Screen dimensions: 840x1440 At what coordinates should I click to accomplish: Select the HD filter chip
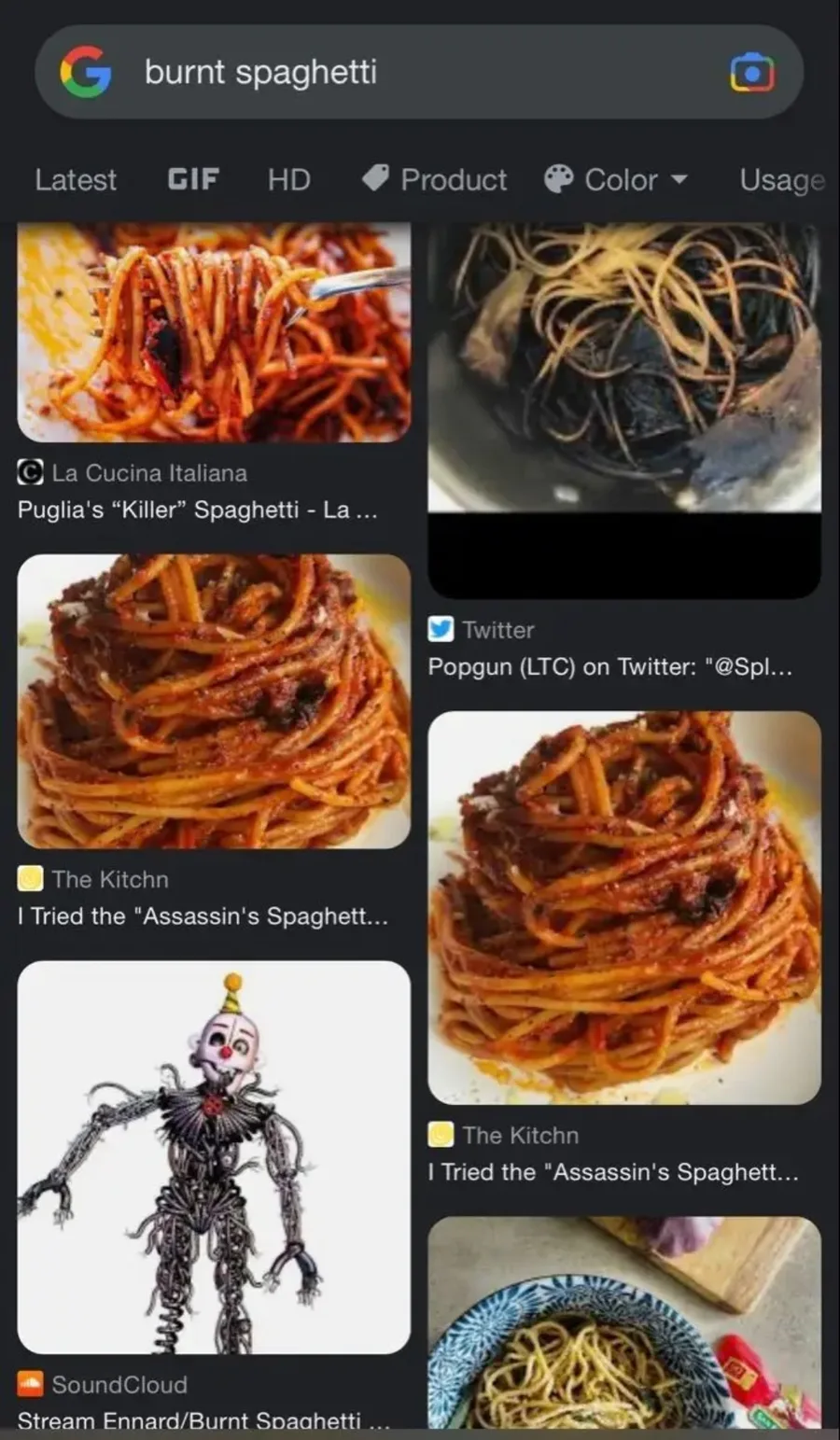(x=288, y=179)
